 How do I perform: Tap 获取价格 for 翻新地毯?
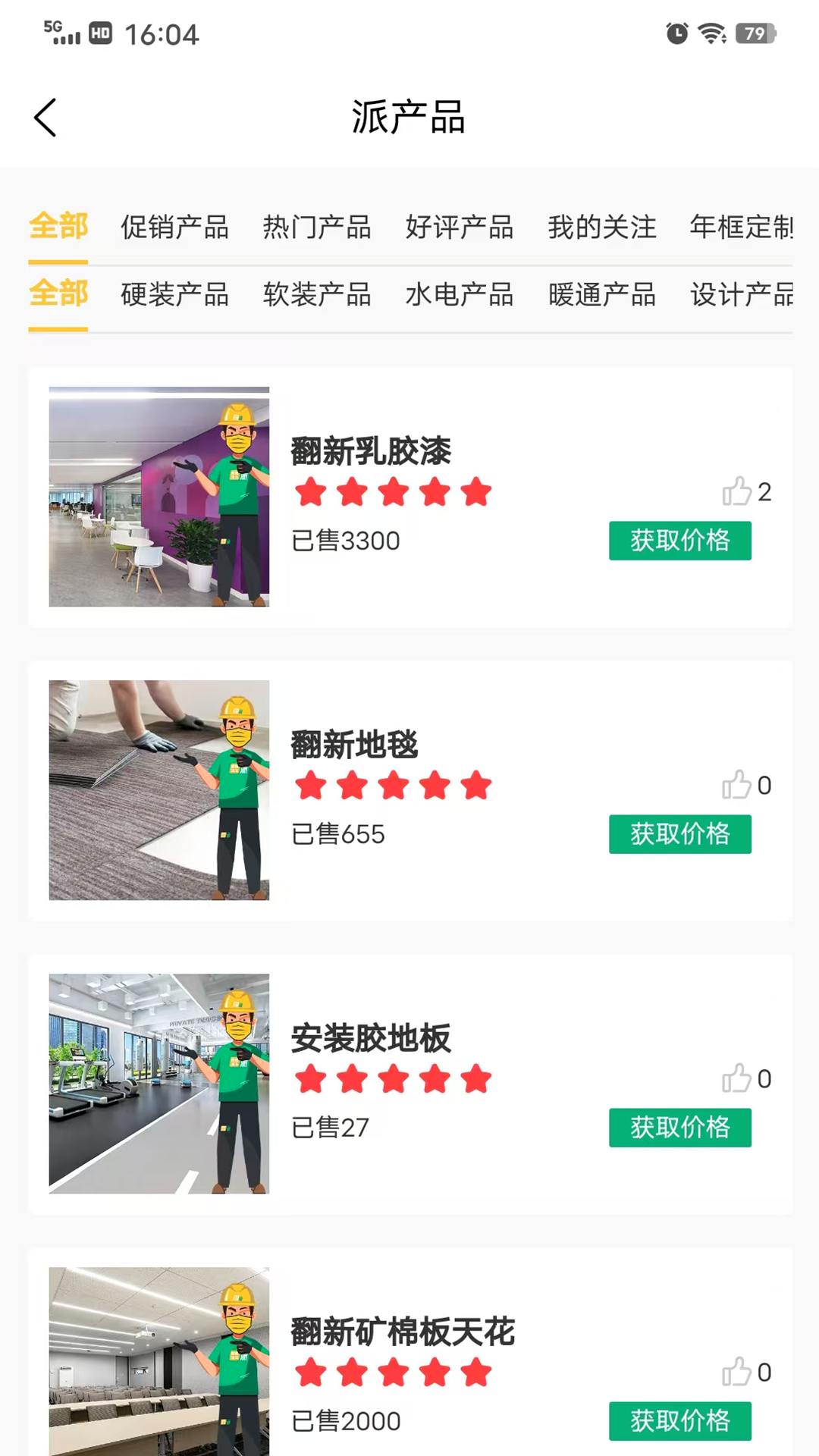679,834
